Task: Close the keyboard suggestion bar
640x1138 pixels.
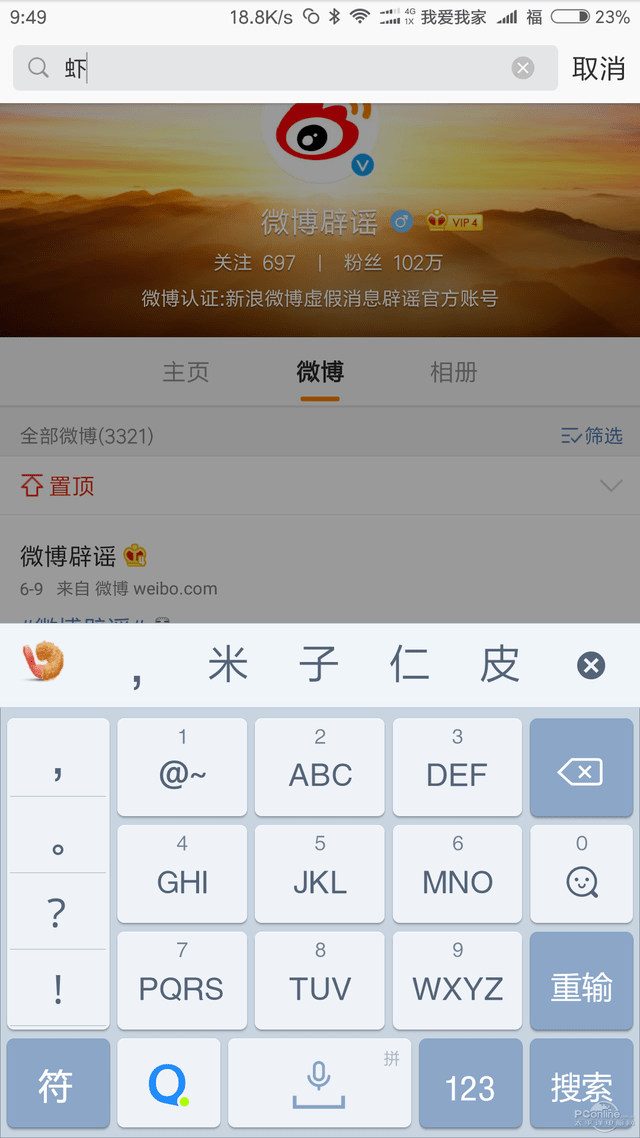Action: [x=591, y=666]
